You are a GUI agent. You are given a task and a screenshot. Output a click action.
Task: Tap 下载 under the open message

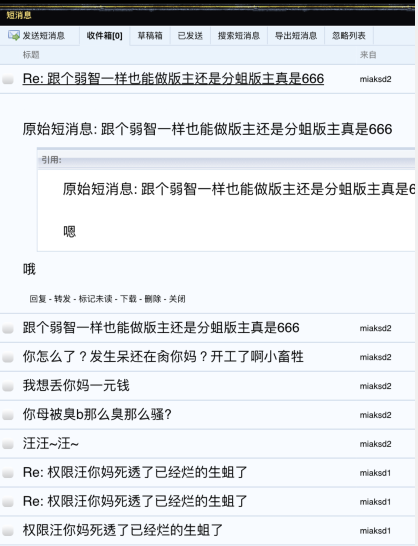[x=128, y=299]
